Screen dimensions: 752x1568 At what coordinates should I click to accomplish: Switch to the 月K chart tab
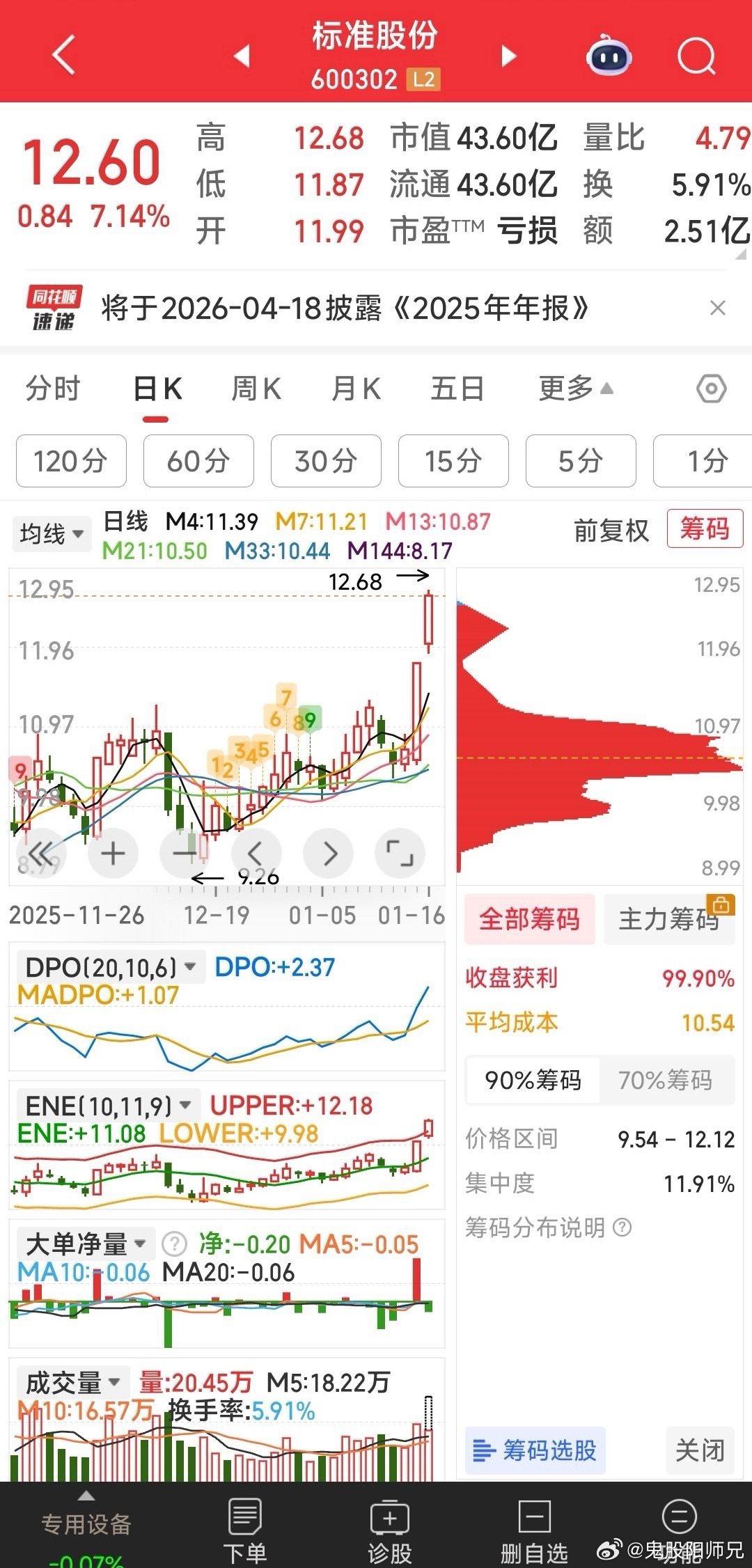coord(356,389)
